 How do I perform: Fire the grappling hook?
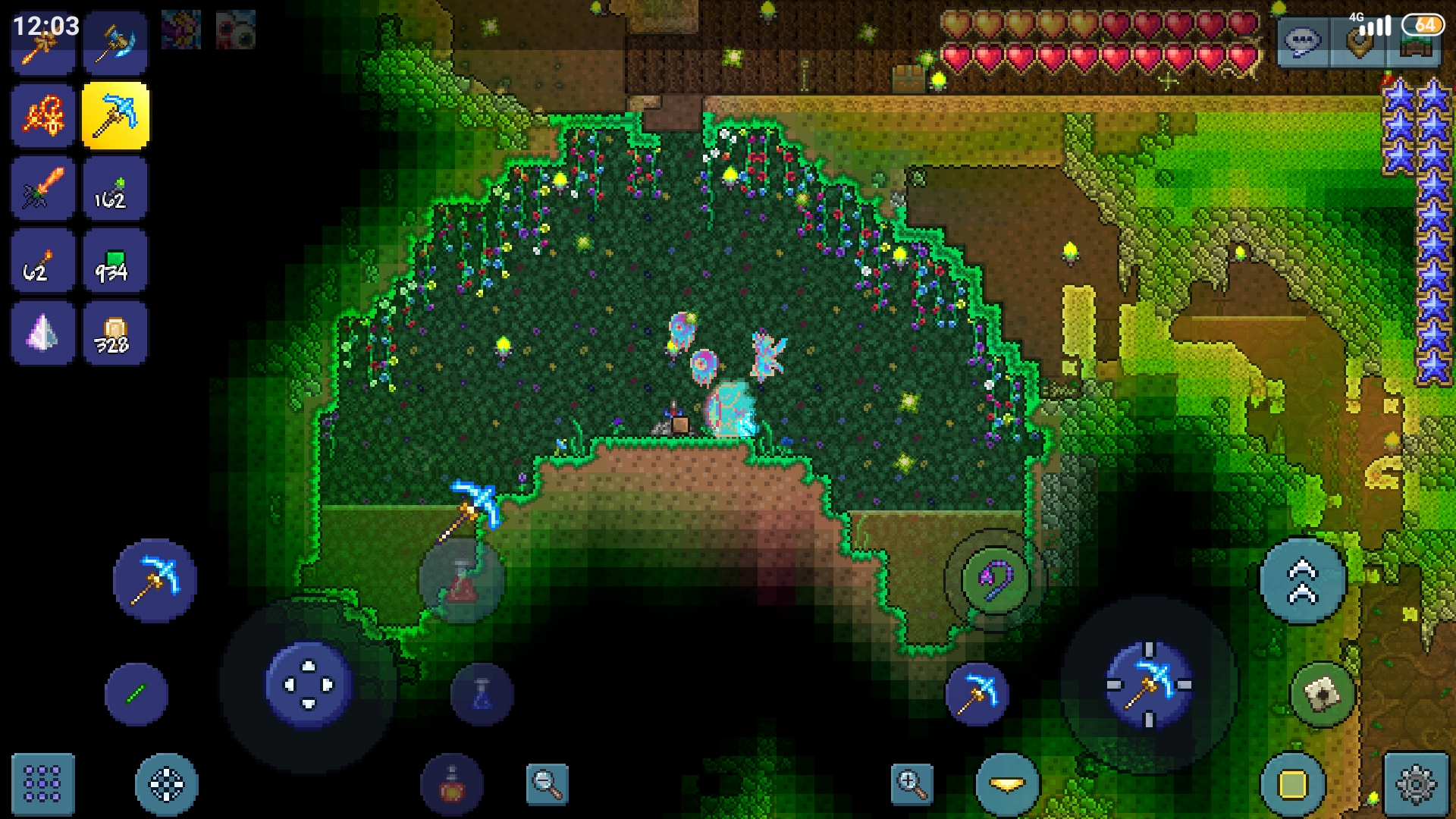[x=995, y=580]
